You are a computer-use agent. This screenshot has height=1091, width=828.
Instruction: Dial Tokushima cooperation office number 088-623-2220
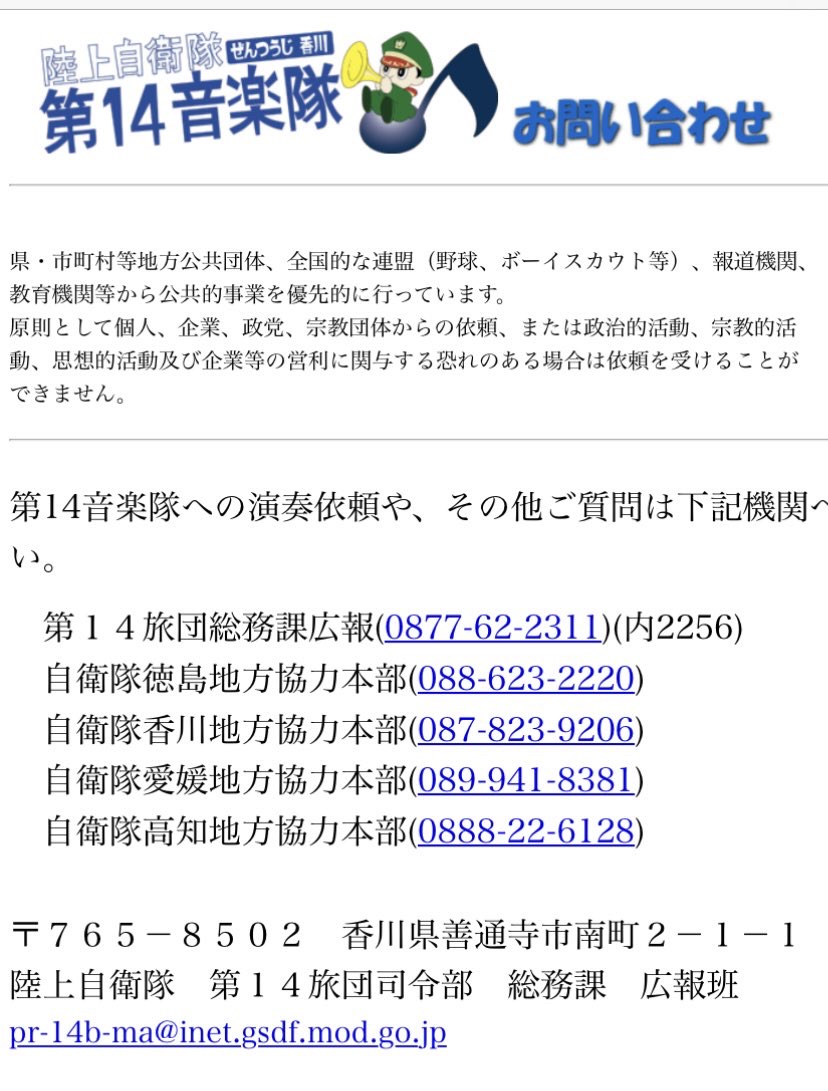click(x=526, y=679)
